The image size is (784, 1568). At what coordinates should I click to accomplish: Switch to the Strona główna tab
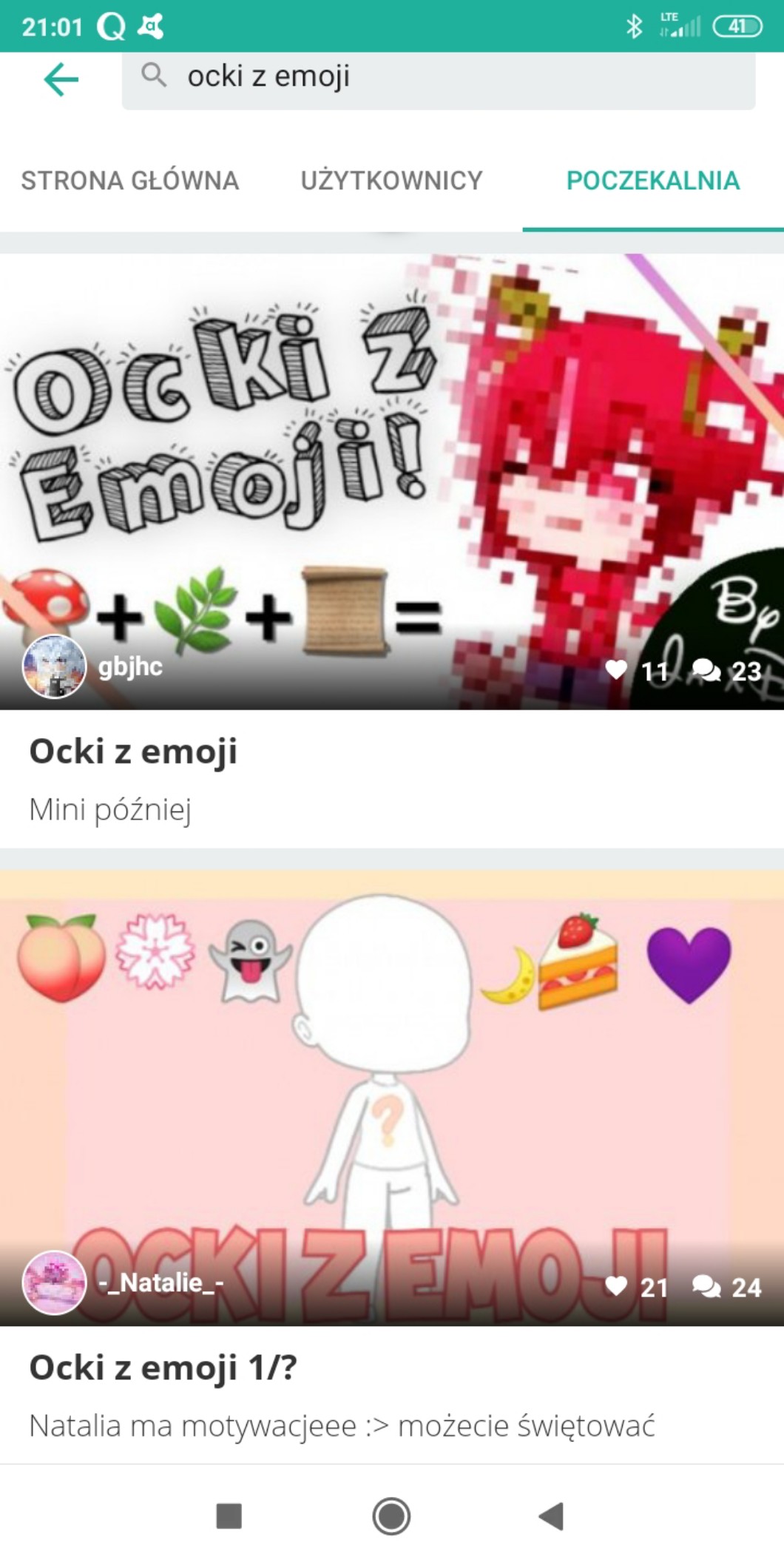(130, 180)
